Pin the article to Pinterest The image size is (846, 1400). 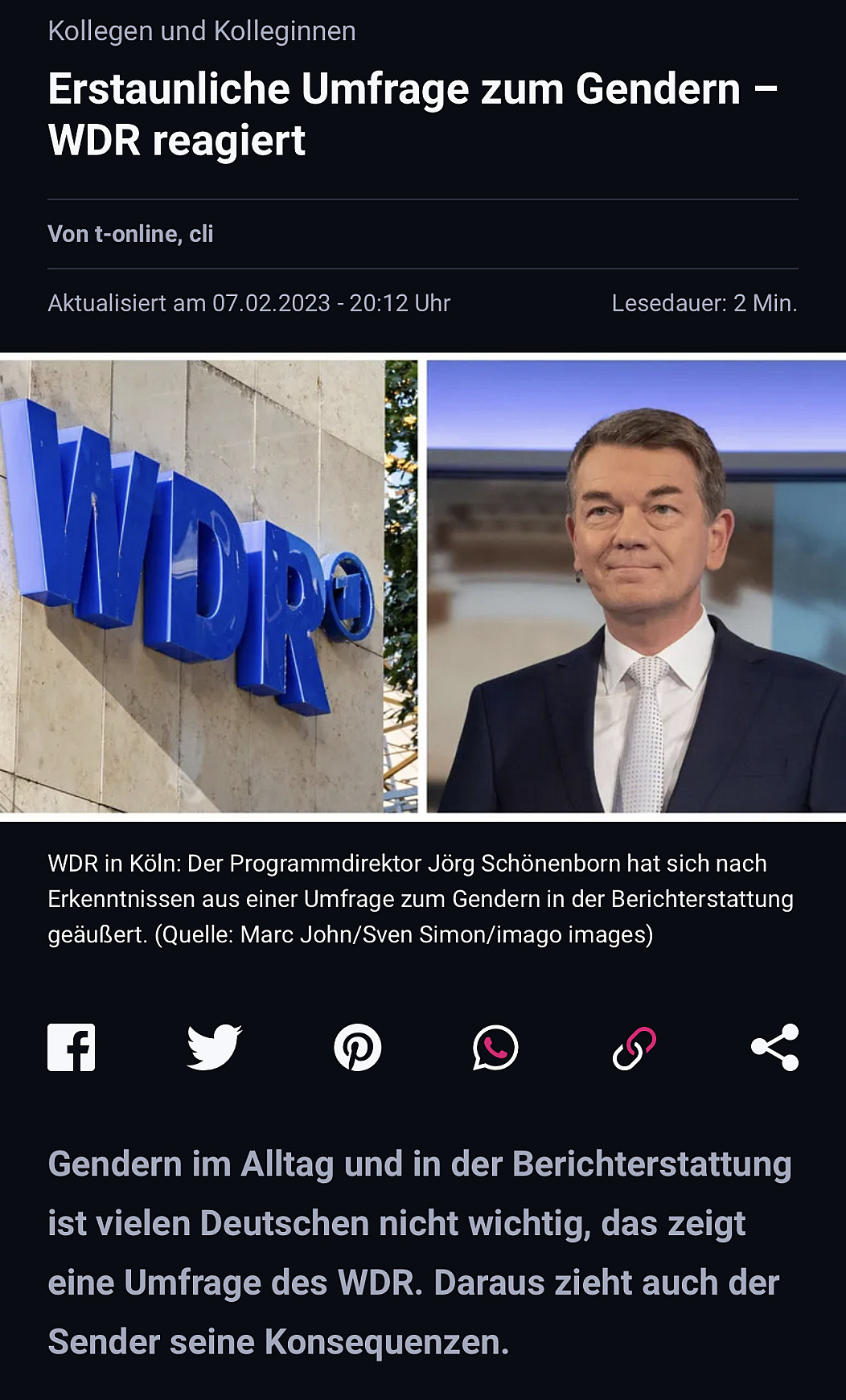pos(357,1047)
